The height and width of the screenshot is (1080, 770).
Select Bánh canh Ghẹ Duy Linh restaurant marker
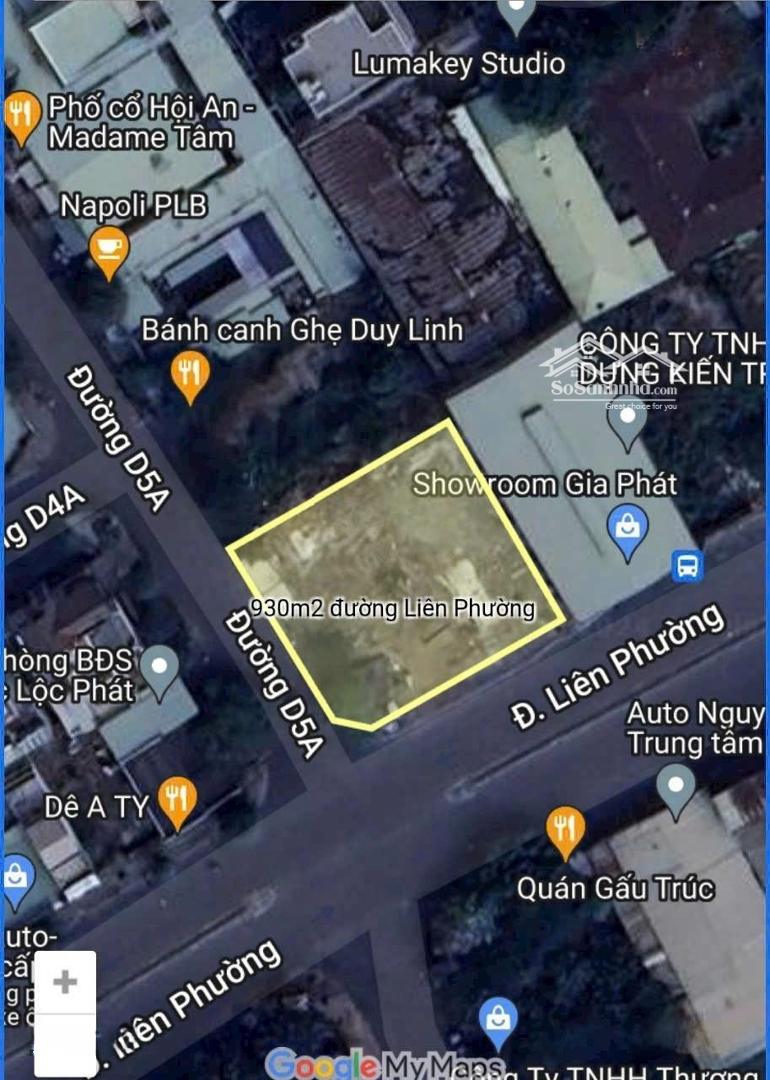pos(190,374)
